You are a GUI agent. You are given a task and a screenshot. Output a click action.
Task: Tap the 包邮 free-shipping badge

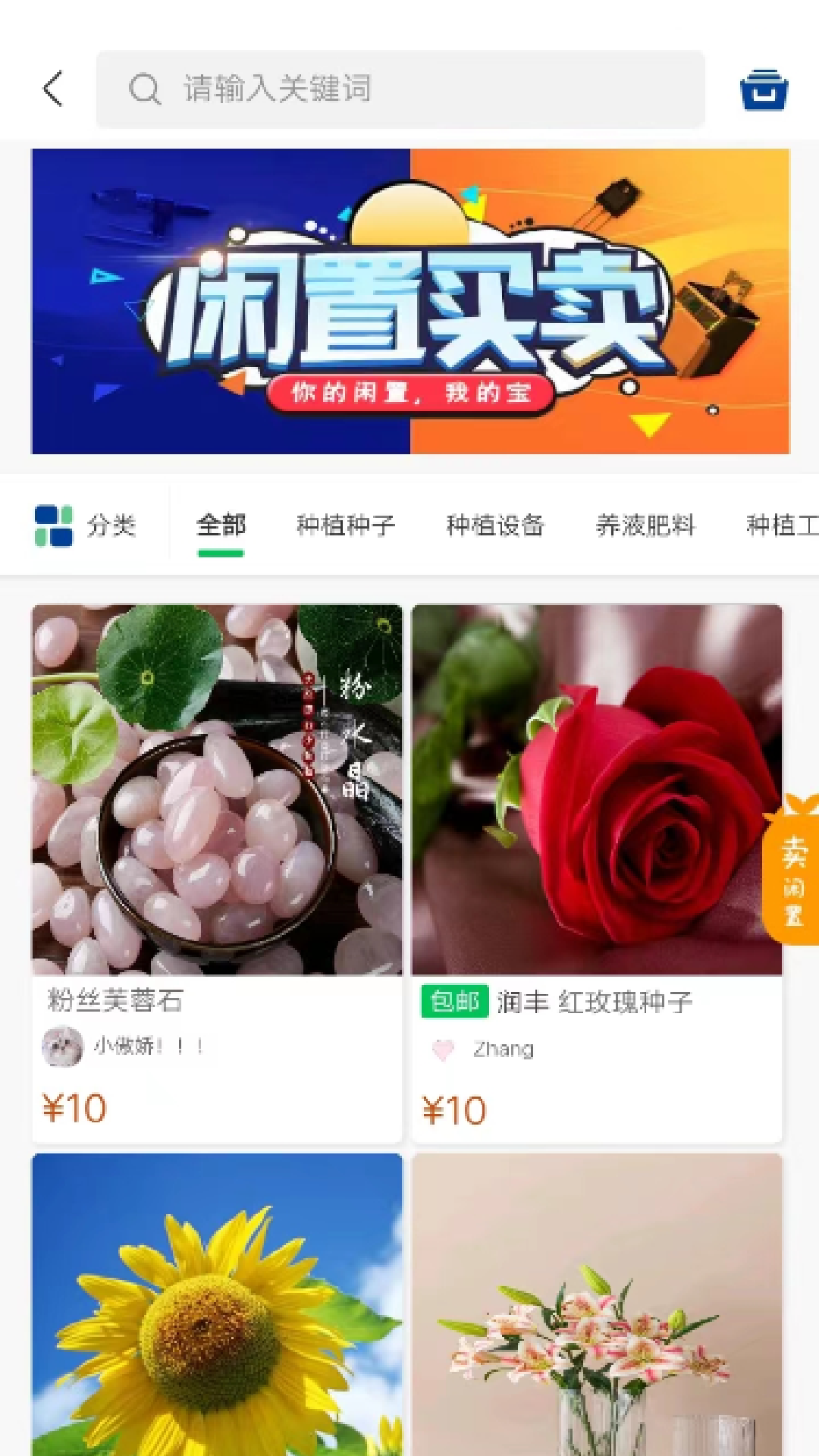pyautogui.click(x=453, y=1001)
